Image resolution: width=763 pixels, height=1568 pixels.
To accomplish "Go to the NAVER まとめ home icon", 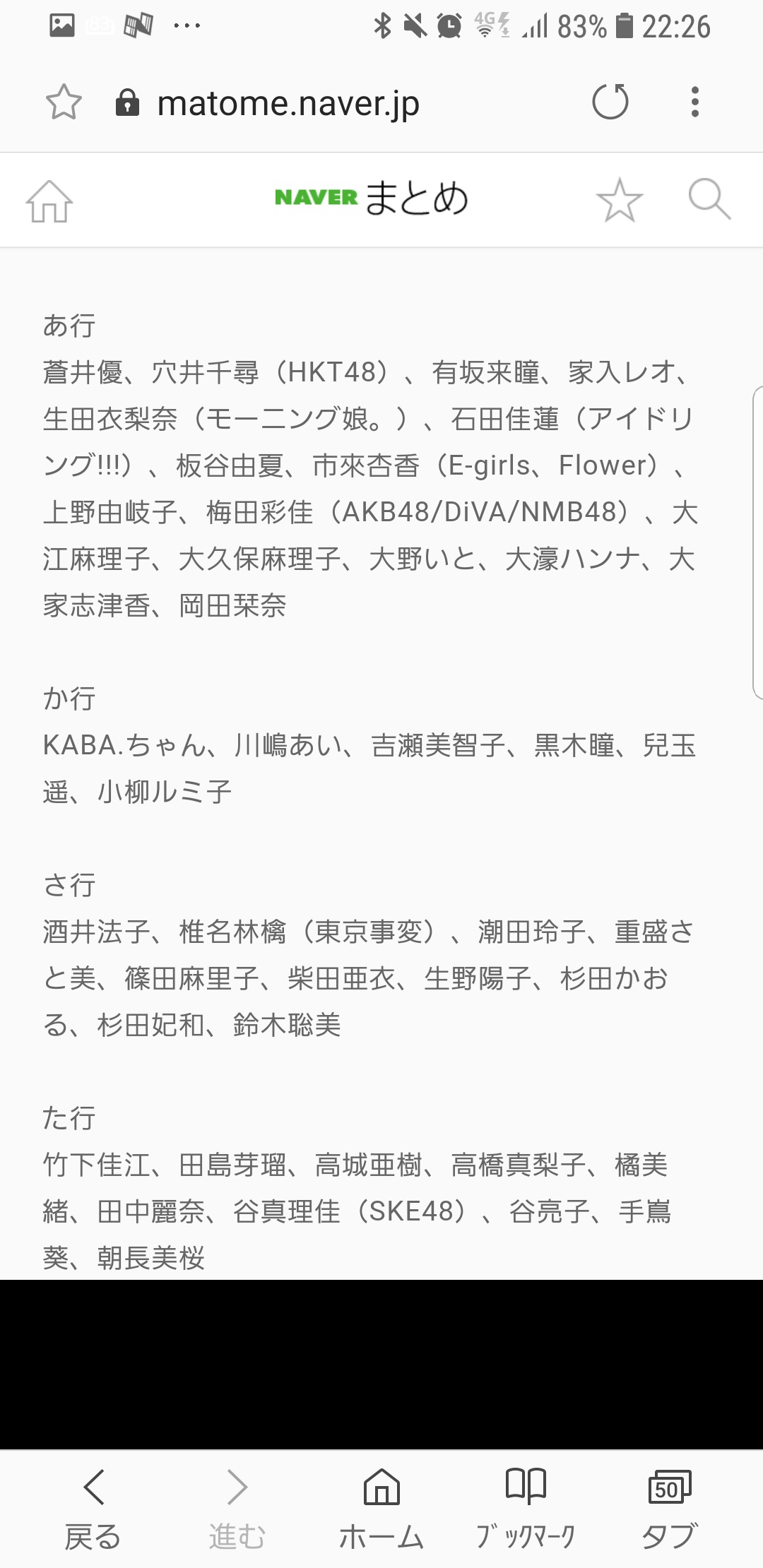I will 49,201.
